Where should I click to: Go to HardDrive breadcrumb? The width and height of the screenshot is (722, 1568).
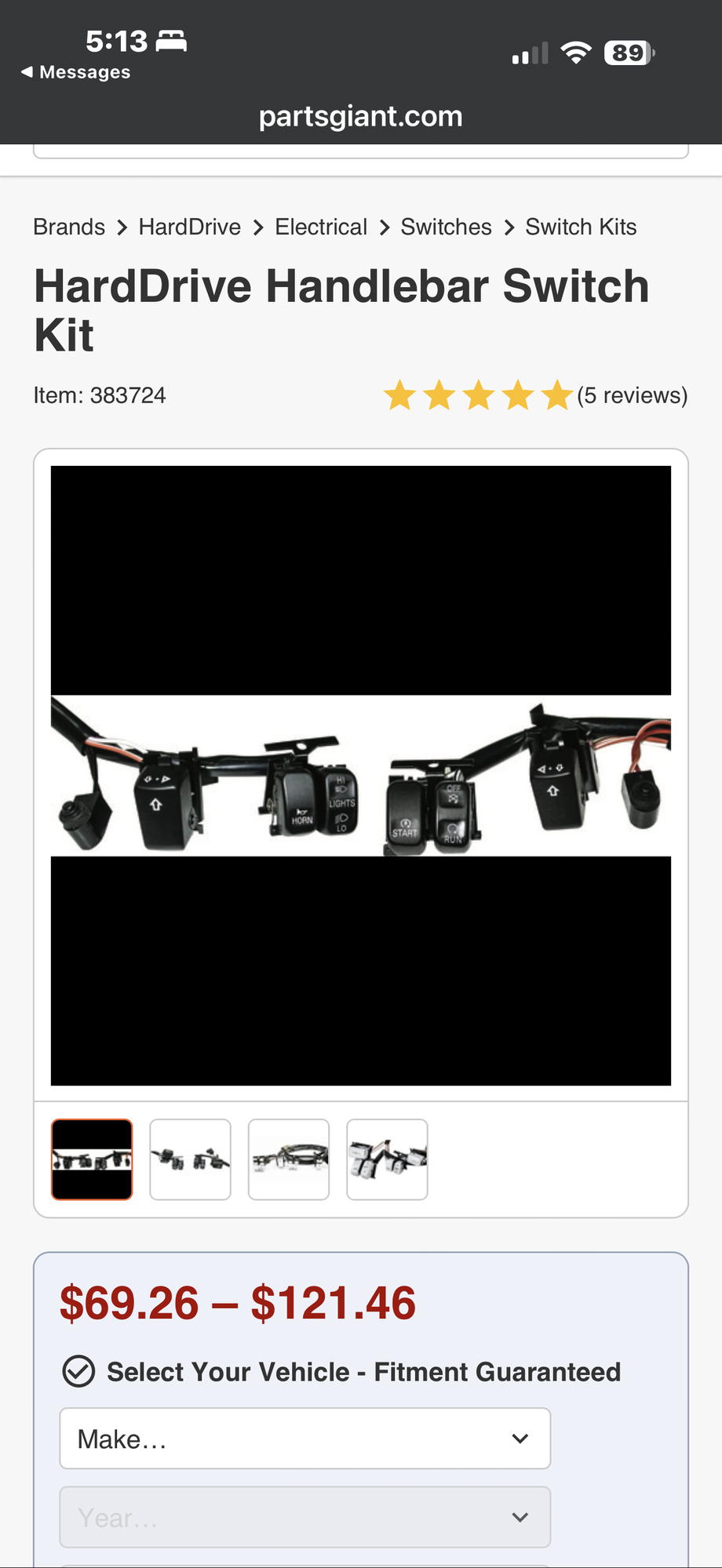tap(189, 227)
